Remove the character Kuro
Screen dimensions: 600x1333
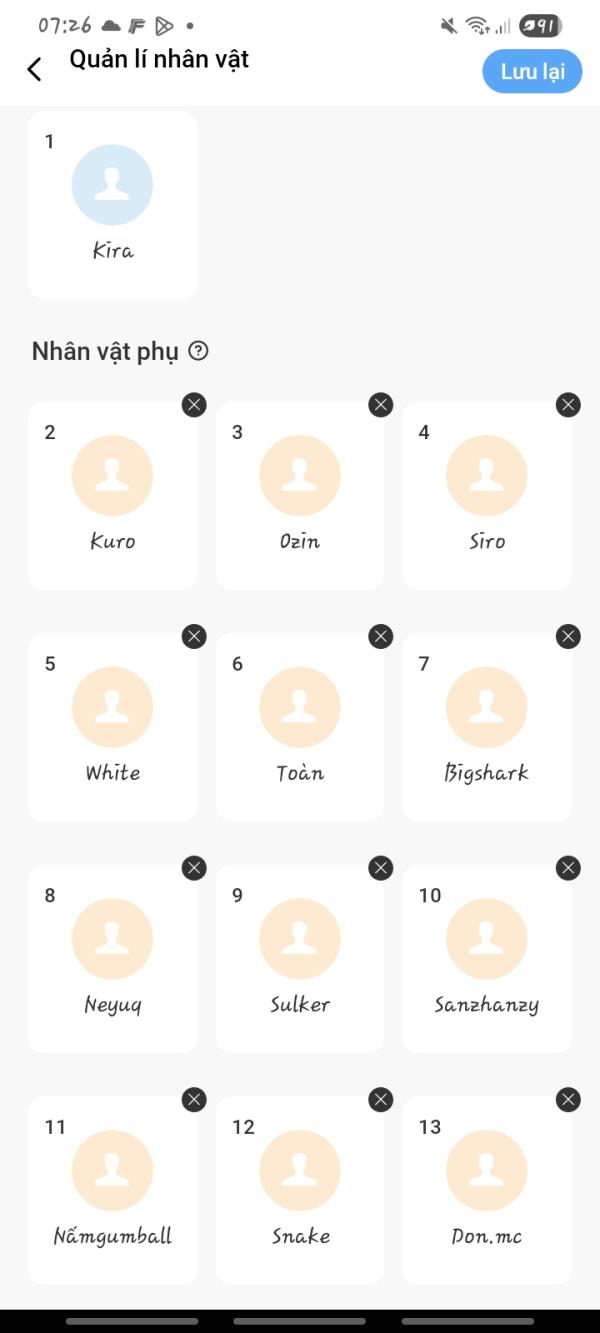[194, 405]
